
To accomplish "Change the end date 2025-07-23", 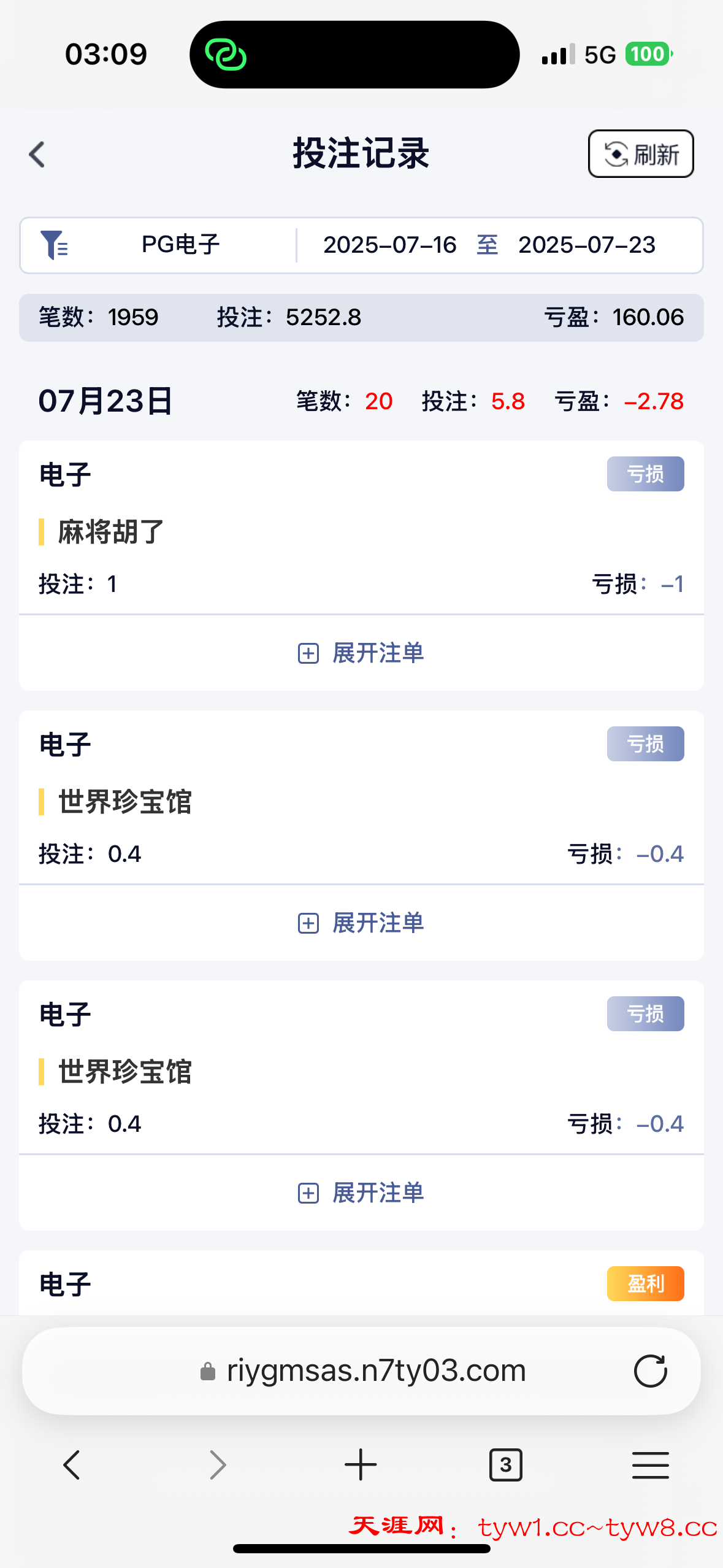I will [x=587, y=245].
